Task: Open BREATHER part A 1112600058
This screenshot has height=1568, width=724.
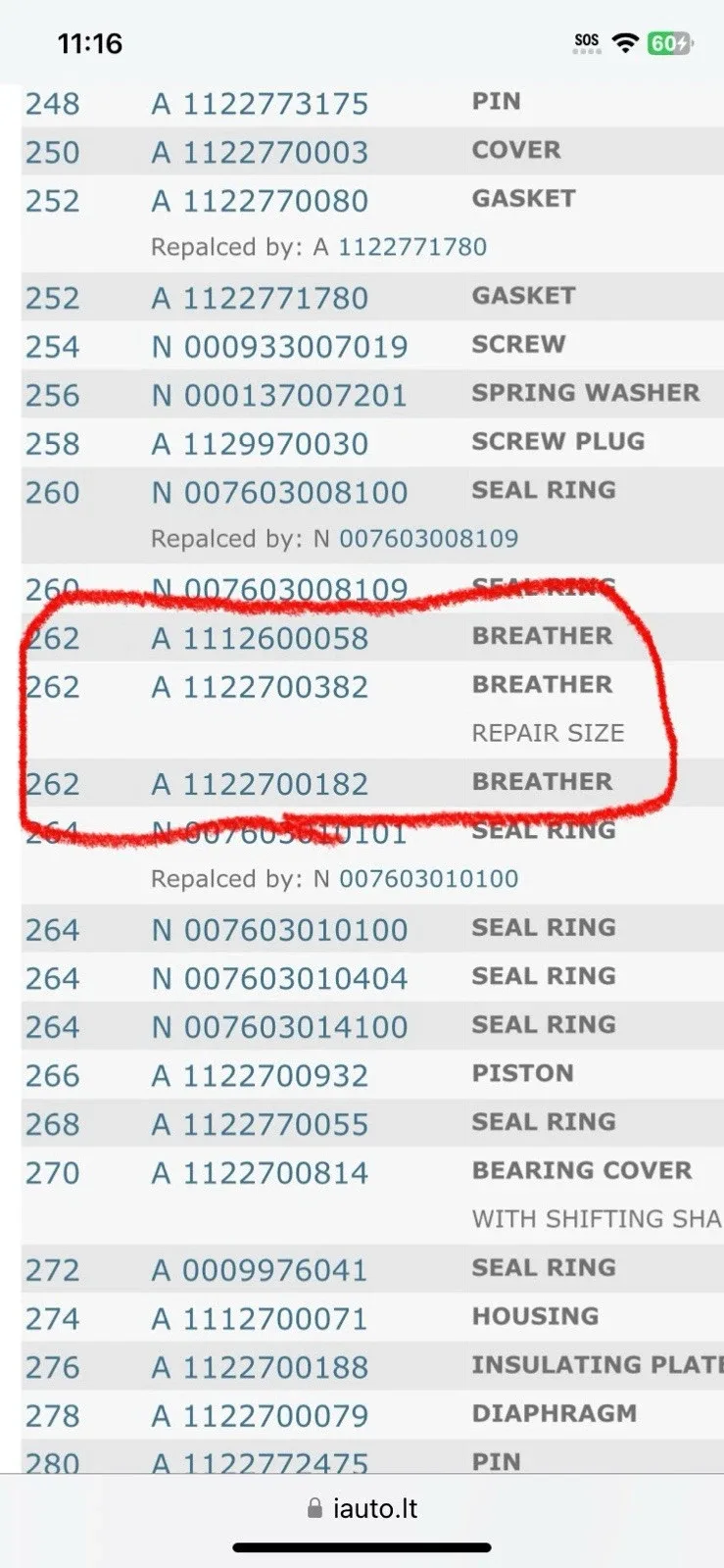Action: (x=260, y=639)
